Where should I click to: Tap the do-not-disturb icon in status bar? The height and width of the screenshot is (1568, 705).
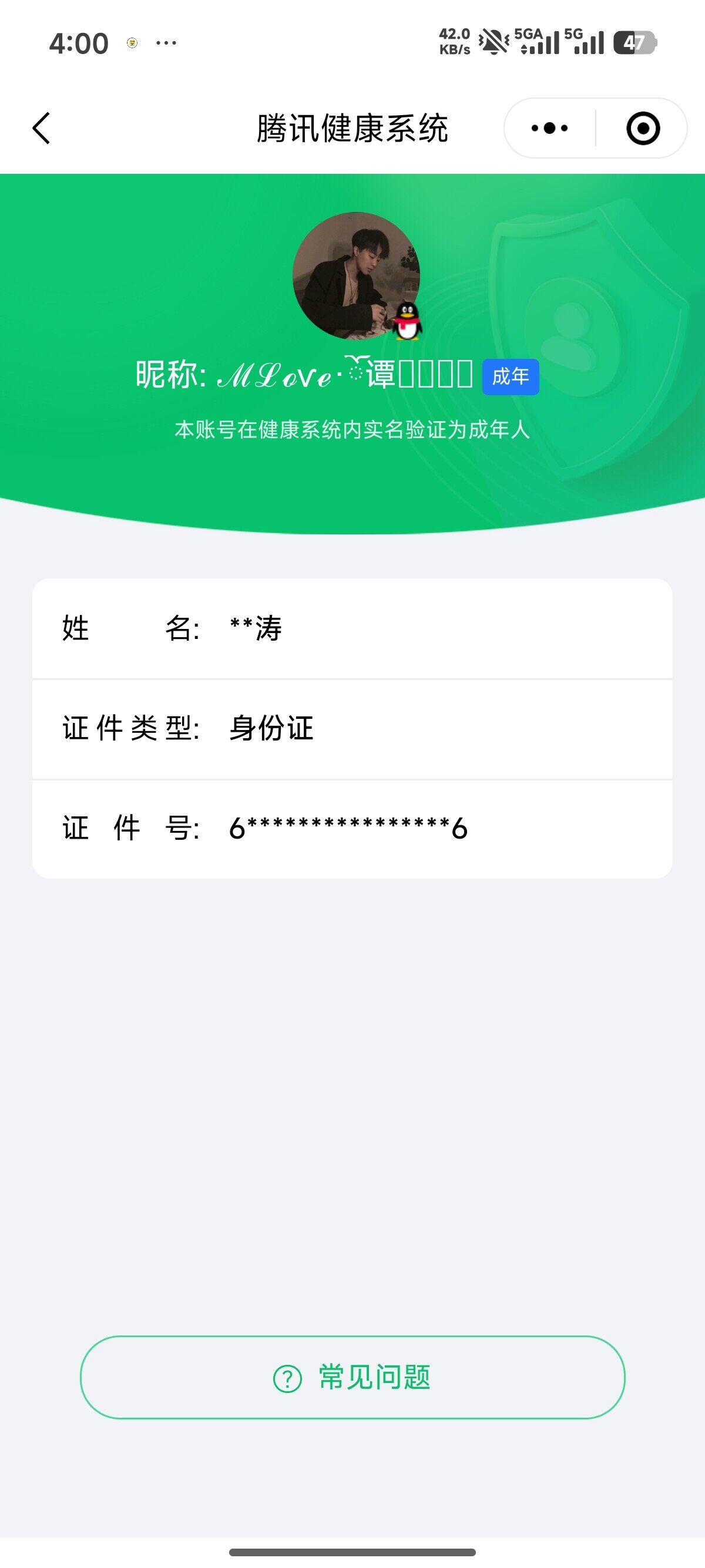coord(493,41)
